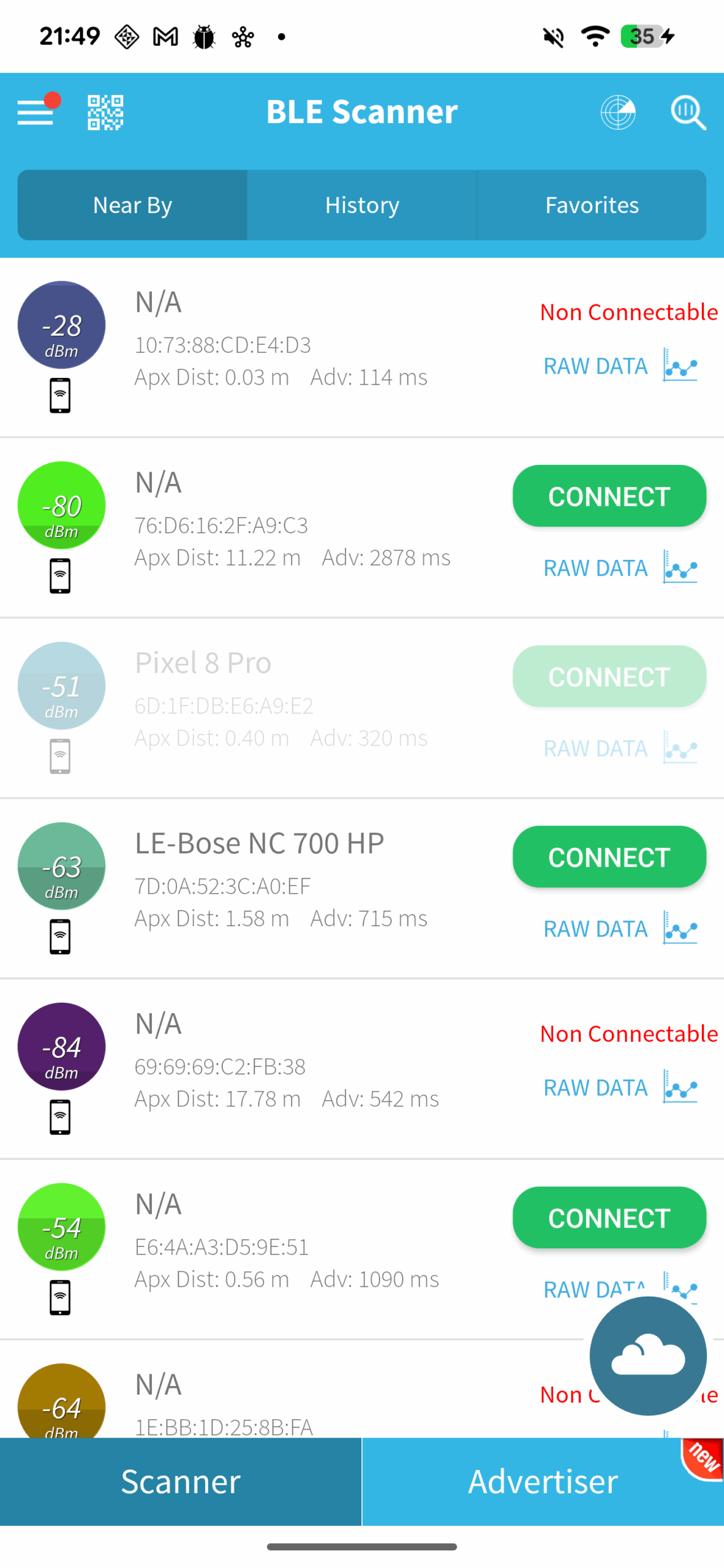Connect to the Pixel 8 Pro

pos(609,677)
